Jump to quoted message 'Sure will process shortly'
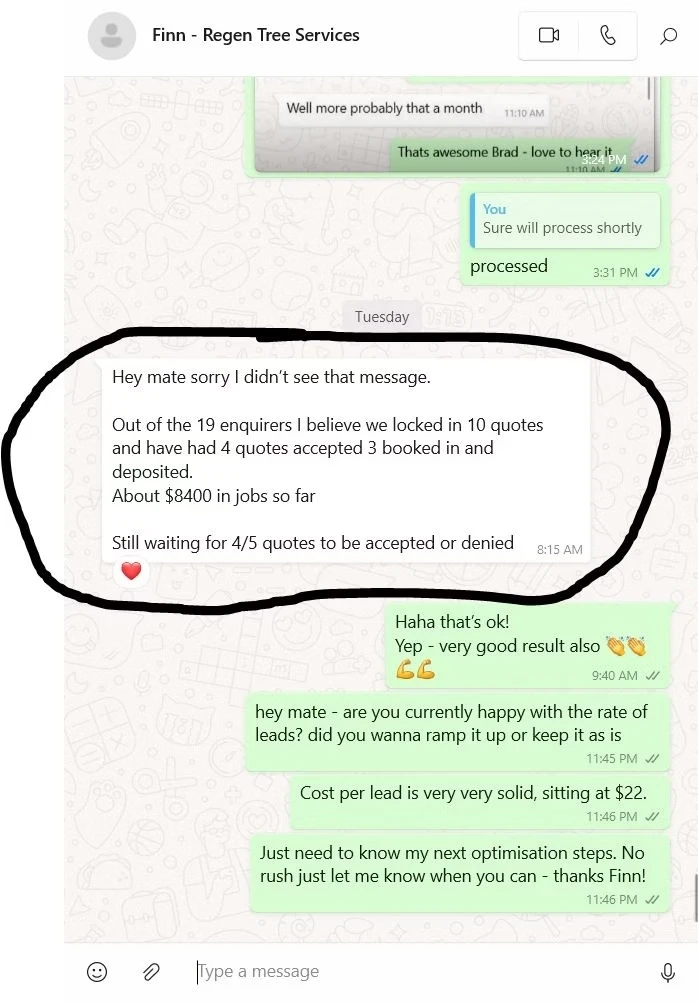The image size is (698, 1004). [x=565, y=220]
